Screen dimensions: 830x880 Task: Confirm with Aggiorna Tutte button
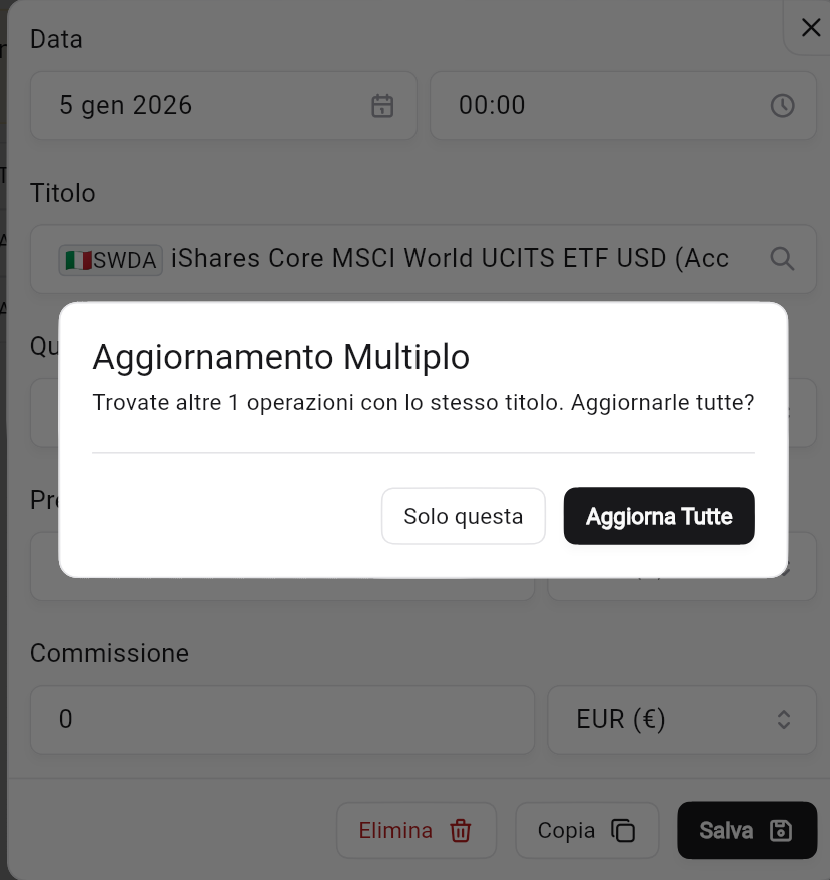658,516
